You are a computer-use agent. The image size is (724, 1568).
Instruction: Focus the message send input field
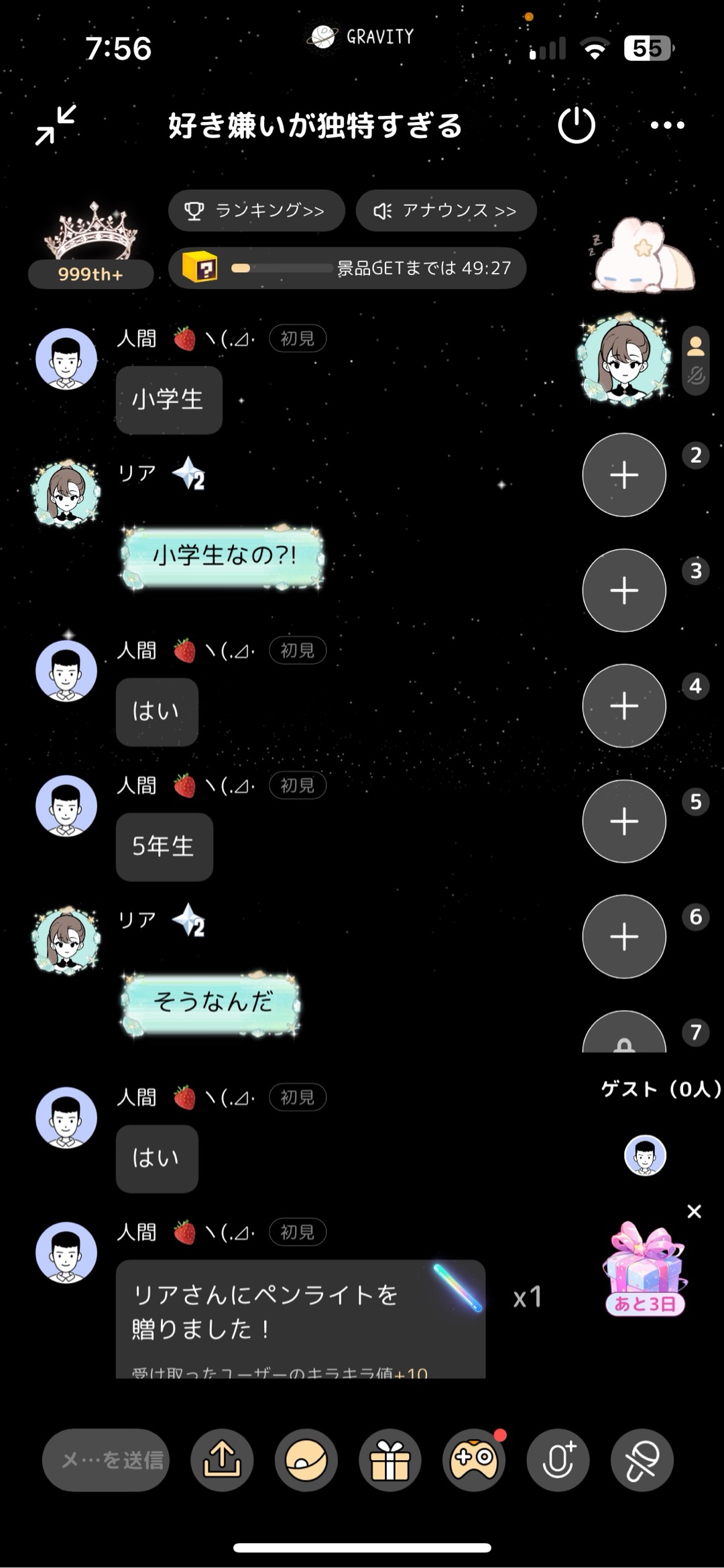[x=106, y=1460]
